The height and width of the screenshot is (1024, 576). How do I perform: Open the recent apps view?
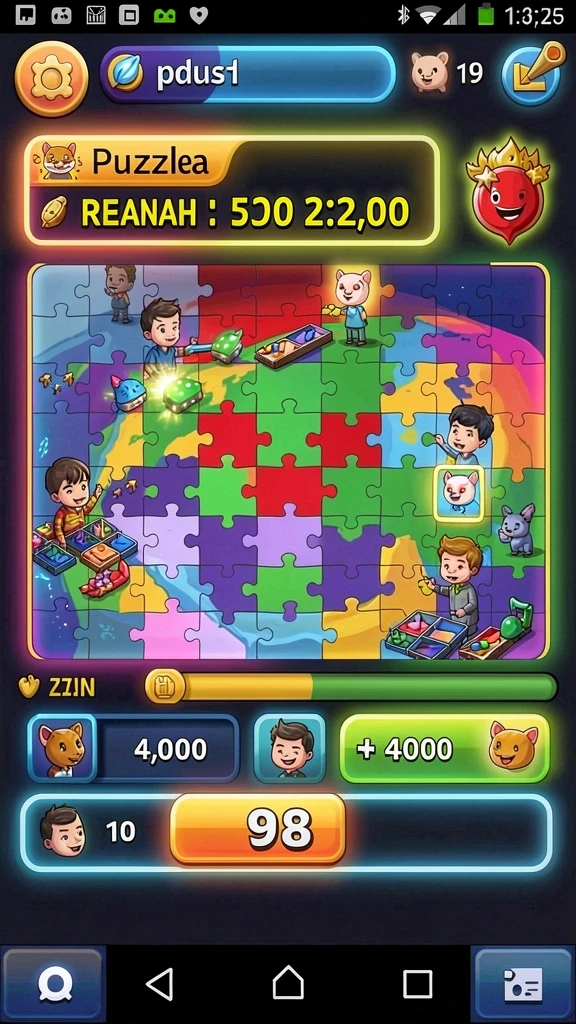point(417,984)
